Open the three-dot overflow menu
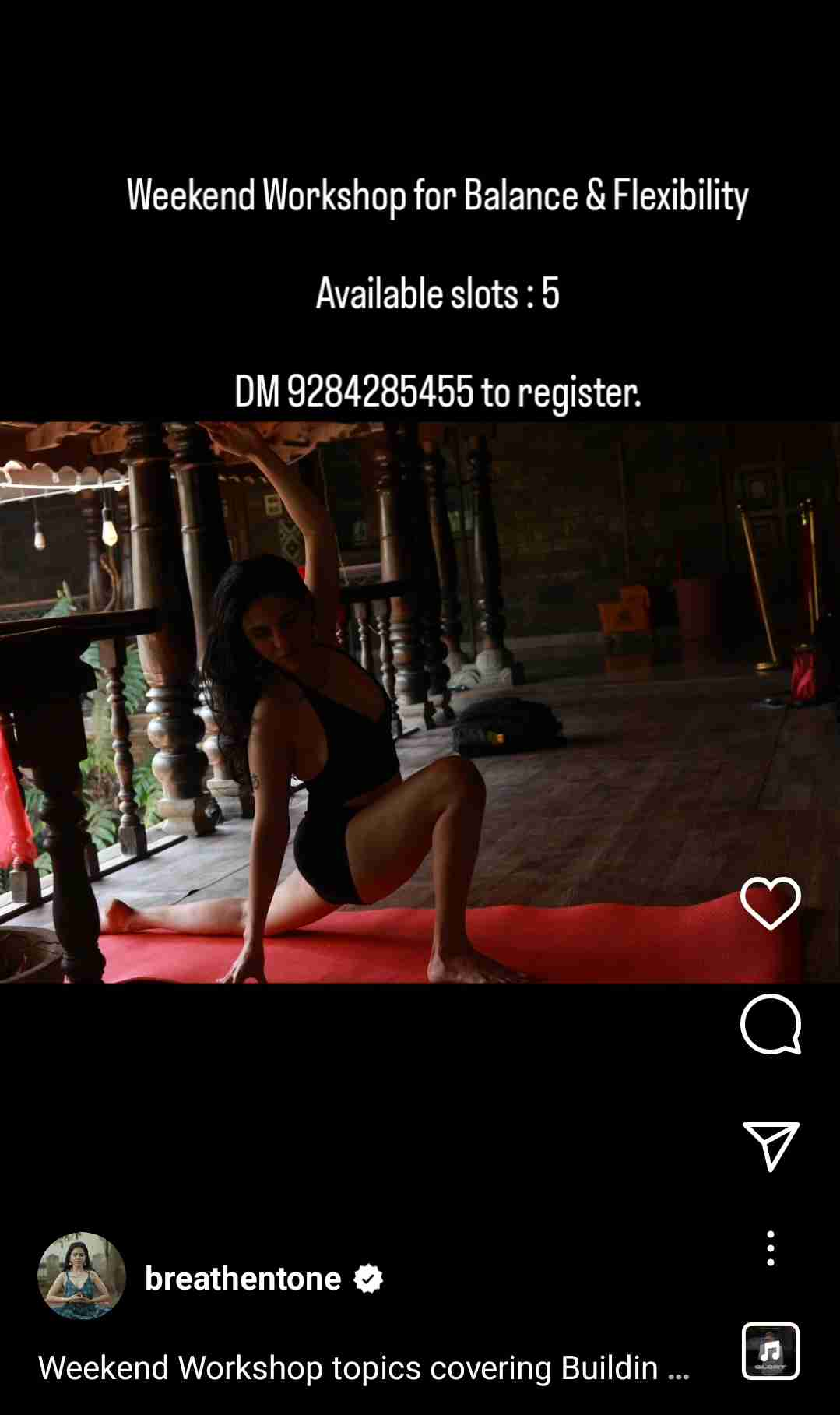Viewport: 840px width, 1415px height. 770,1248
